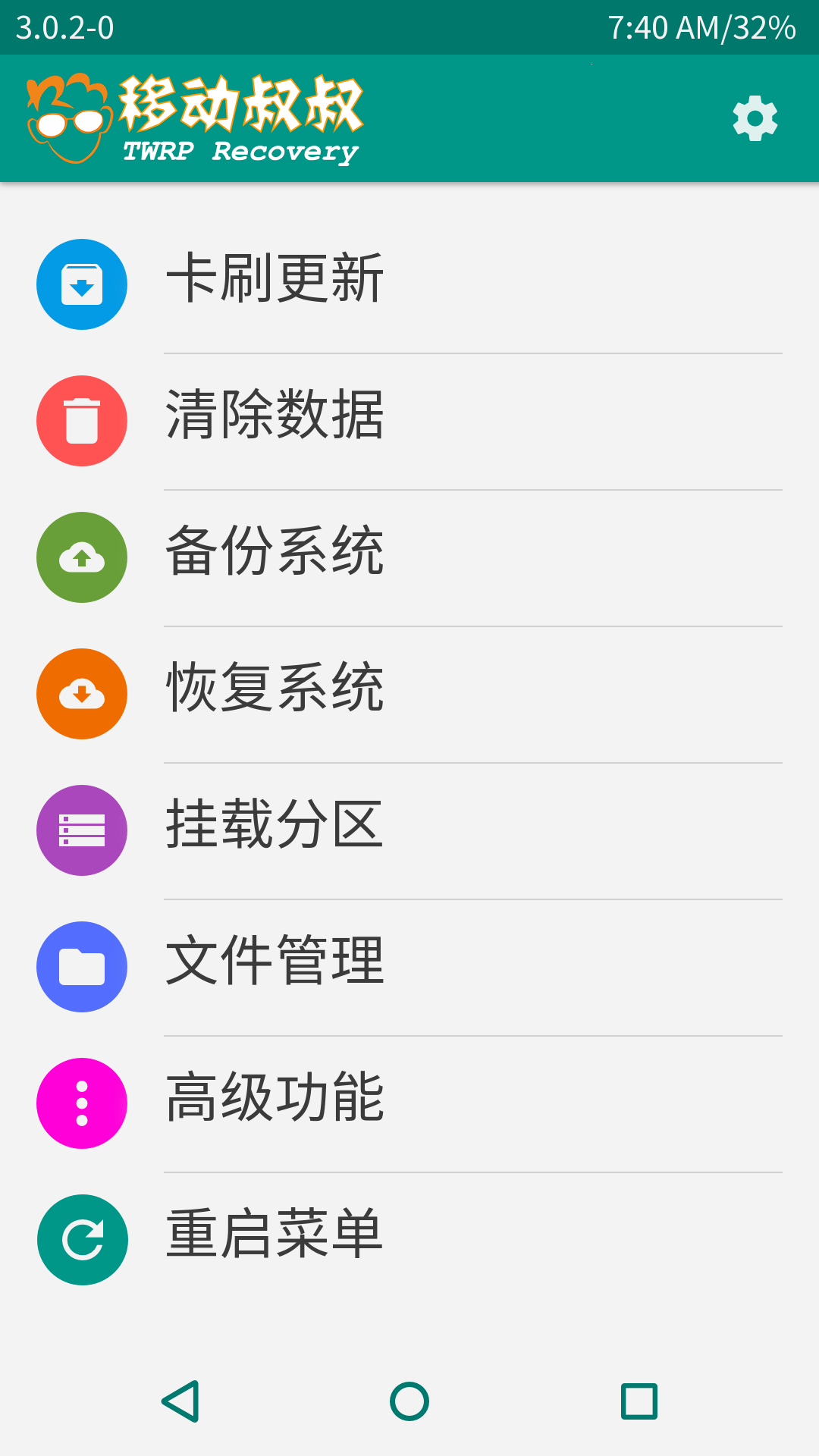Open 高级功能 advanced menu
The height and width of the screenshot is (1456, 819).
275,1098
